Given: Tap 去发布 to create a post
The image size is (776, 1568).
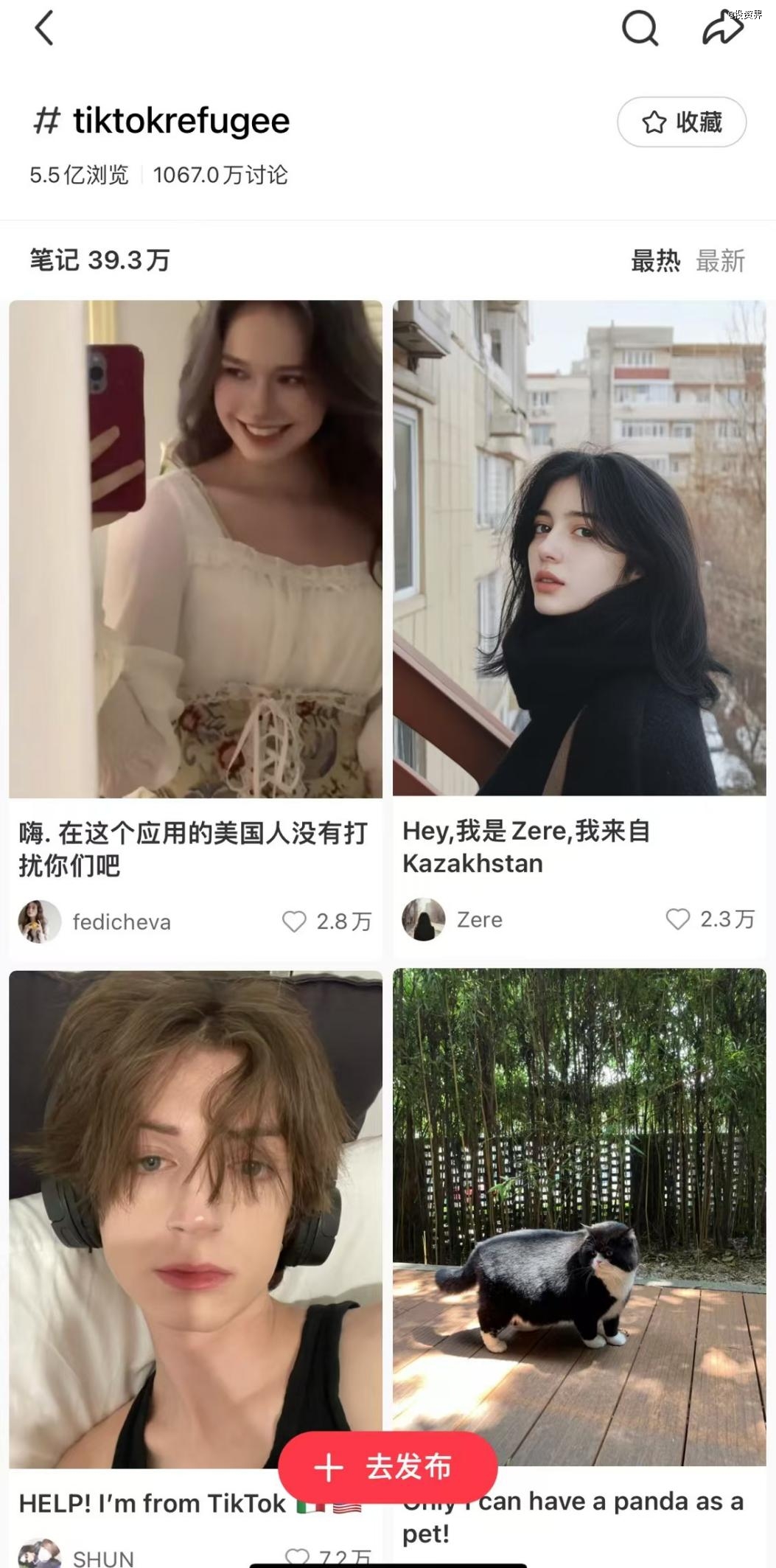Looking at the screenshot, I should [x=388, y=1467].
